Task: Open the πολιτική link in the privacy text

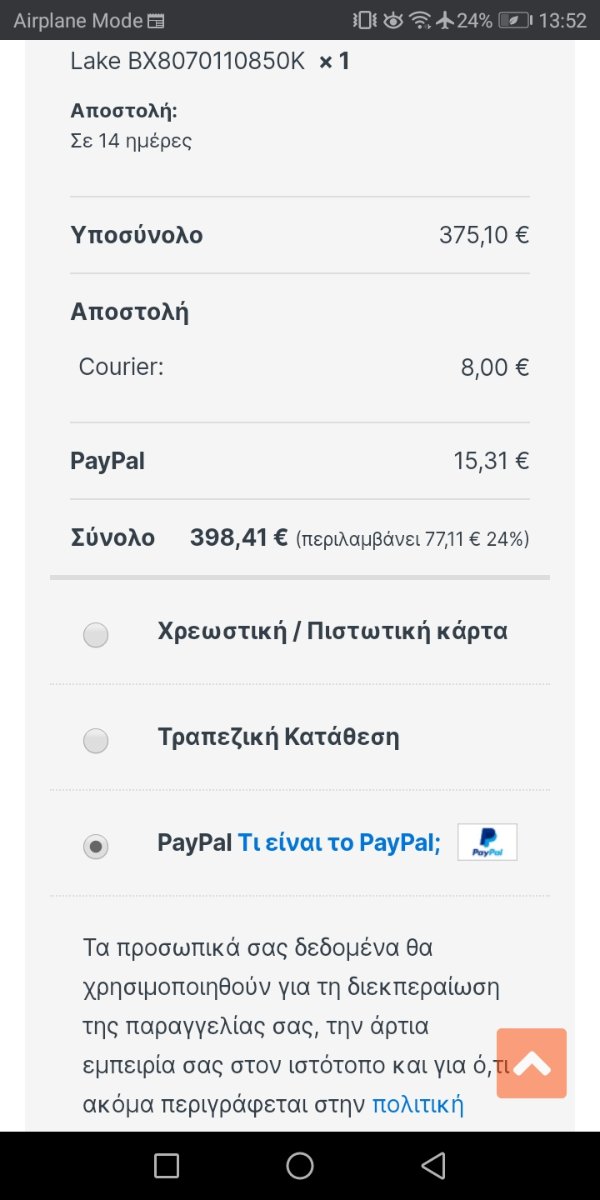Action: [418, 1105]
